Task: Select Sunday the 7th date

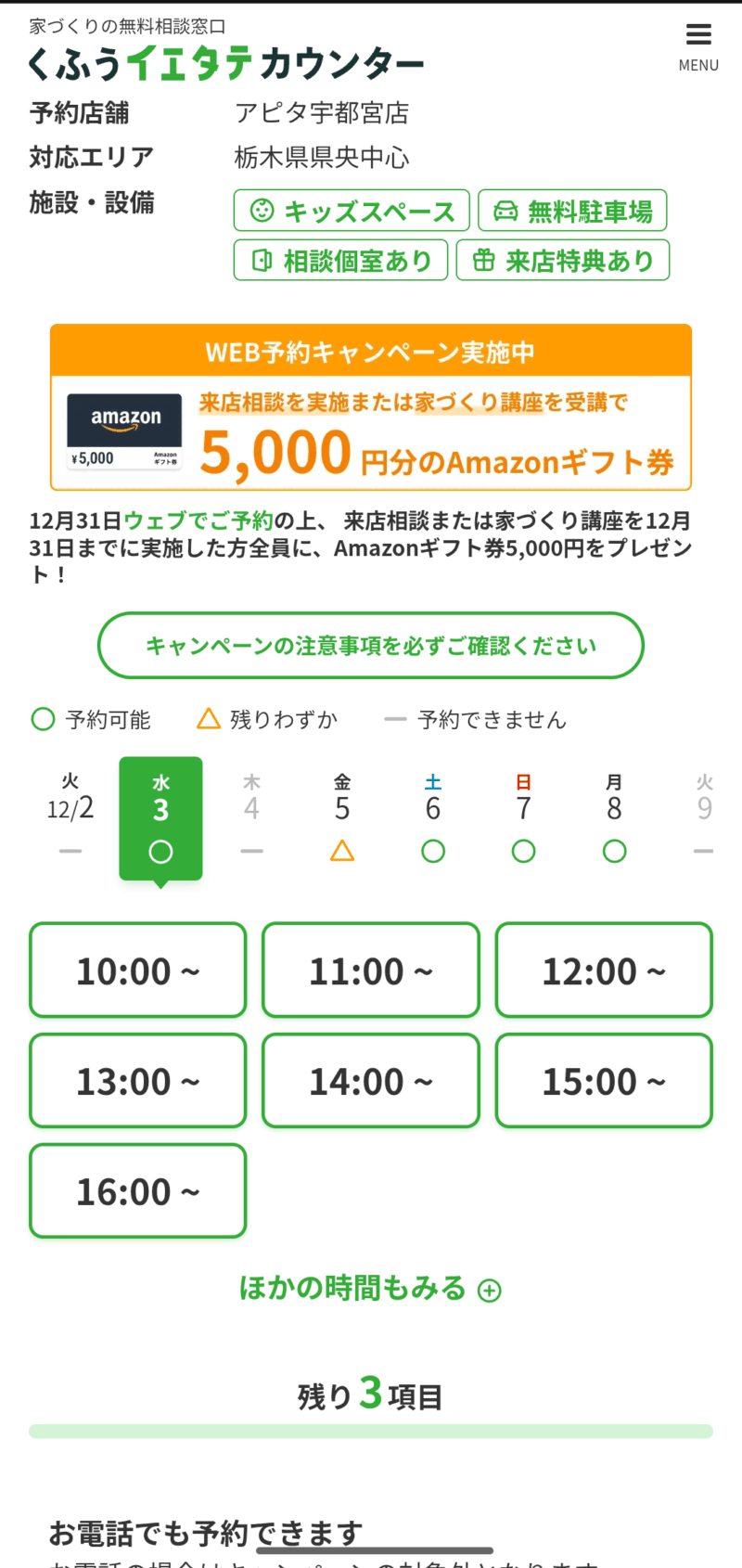Action: 523,817
